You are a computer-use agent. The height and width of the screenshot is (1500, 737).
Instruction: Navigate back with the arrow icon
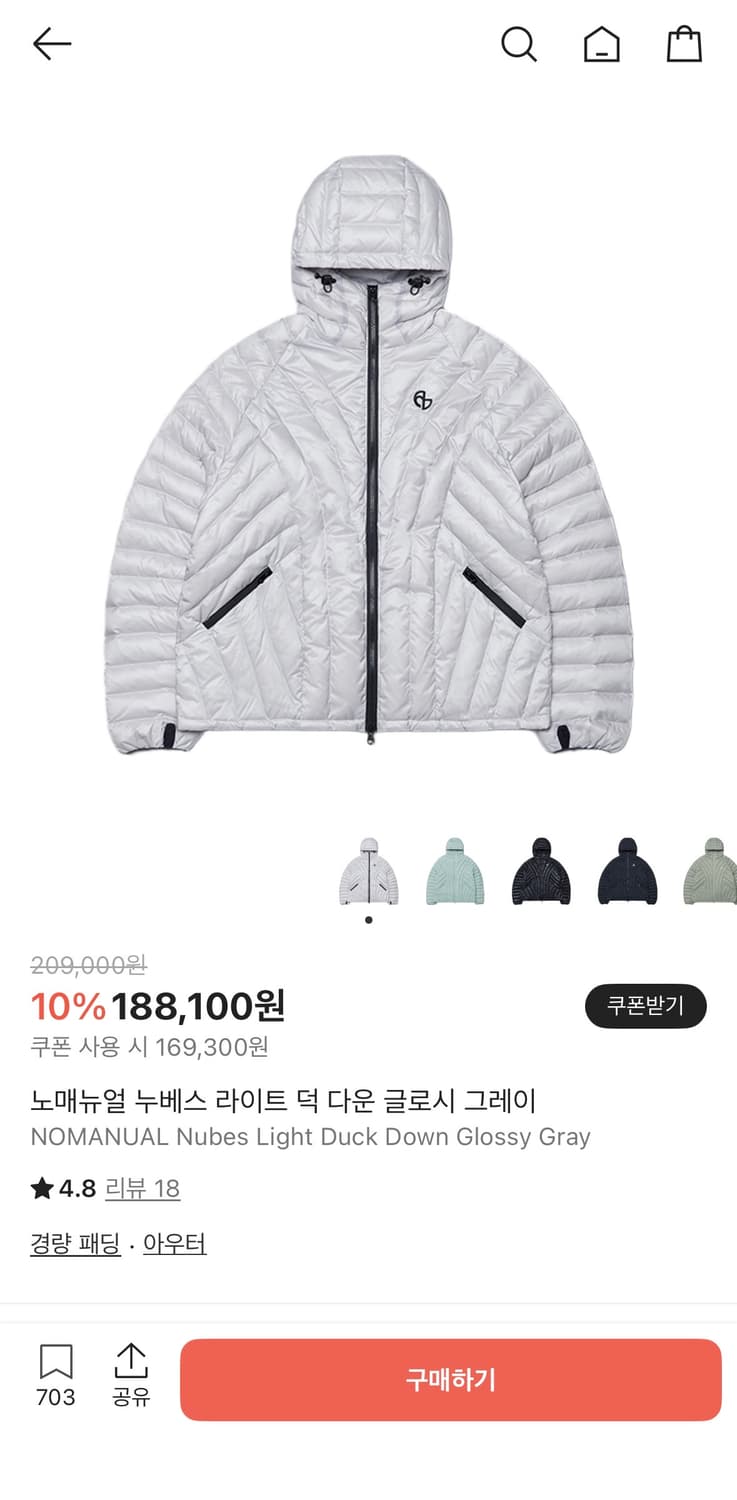(52, 44)
